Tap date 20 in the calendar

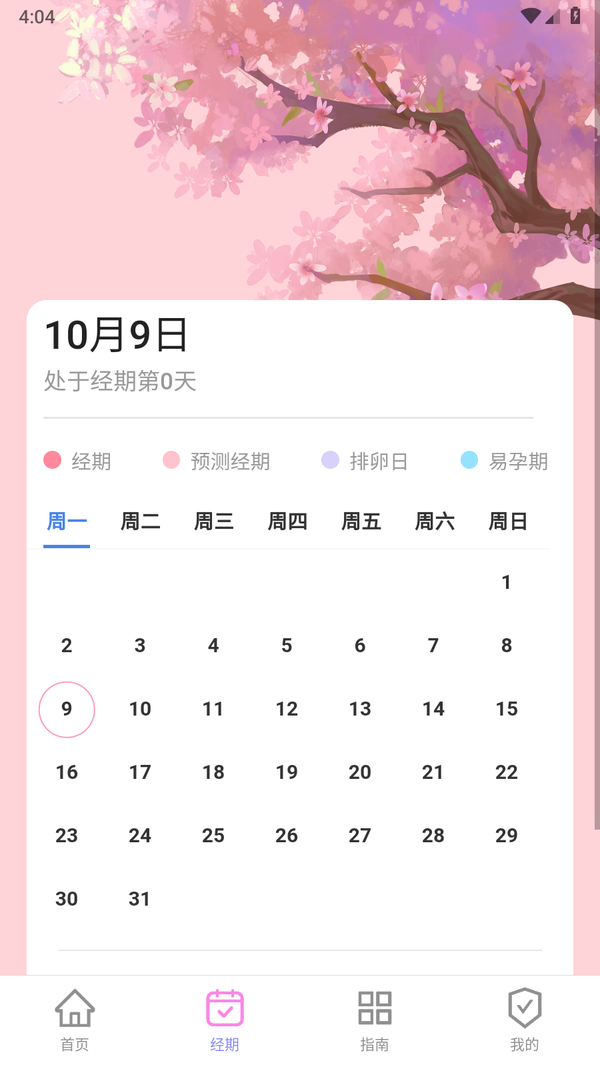click(360, 772)
